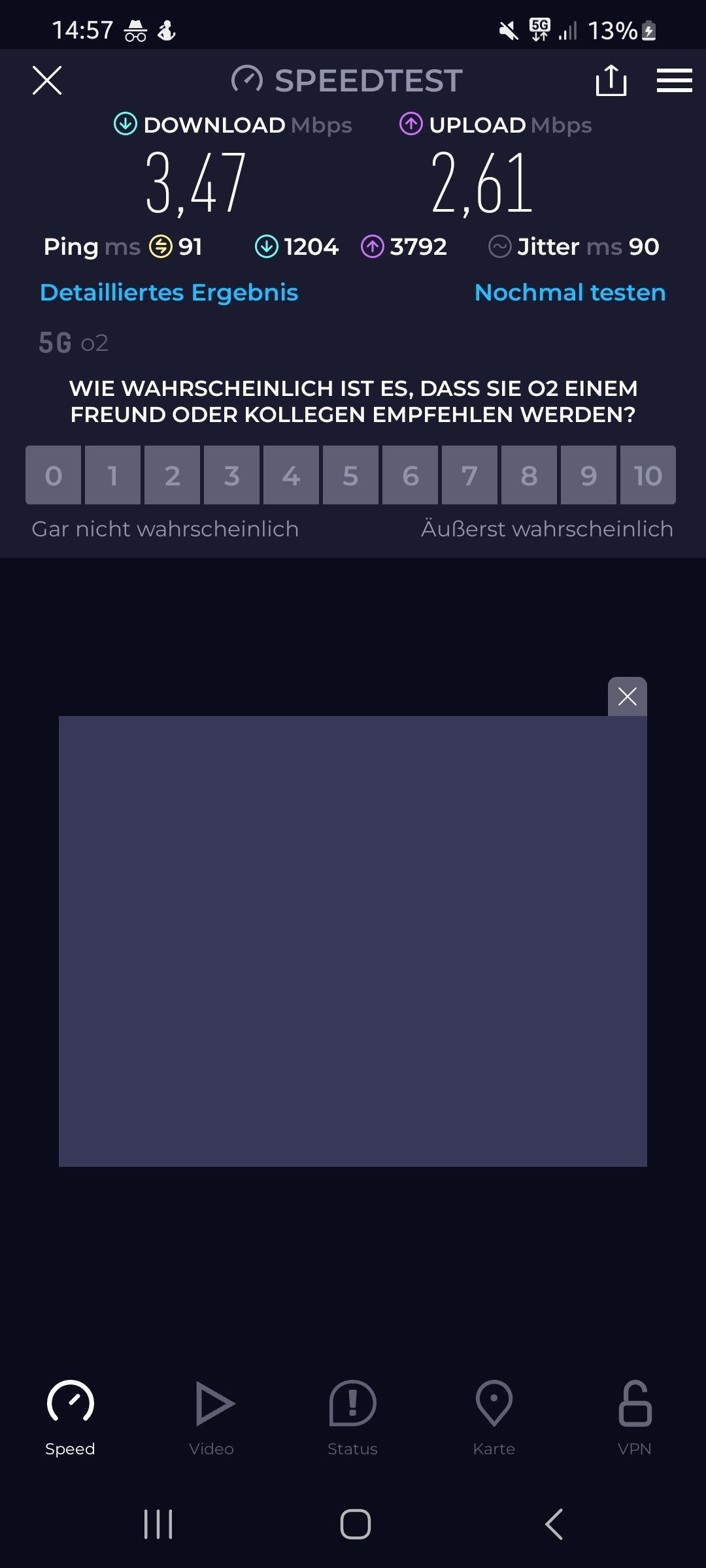
Task: Select score 10 for O2 recommendation
Action: click(x=648, y=475)
